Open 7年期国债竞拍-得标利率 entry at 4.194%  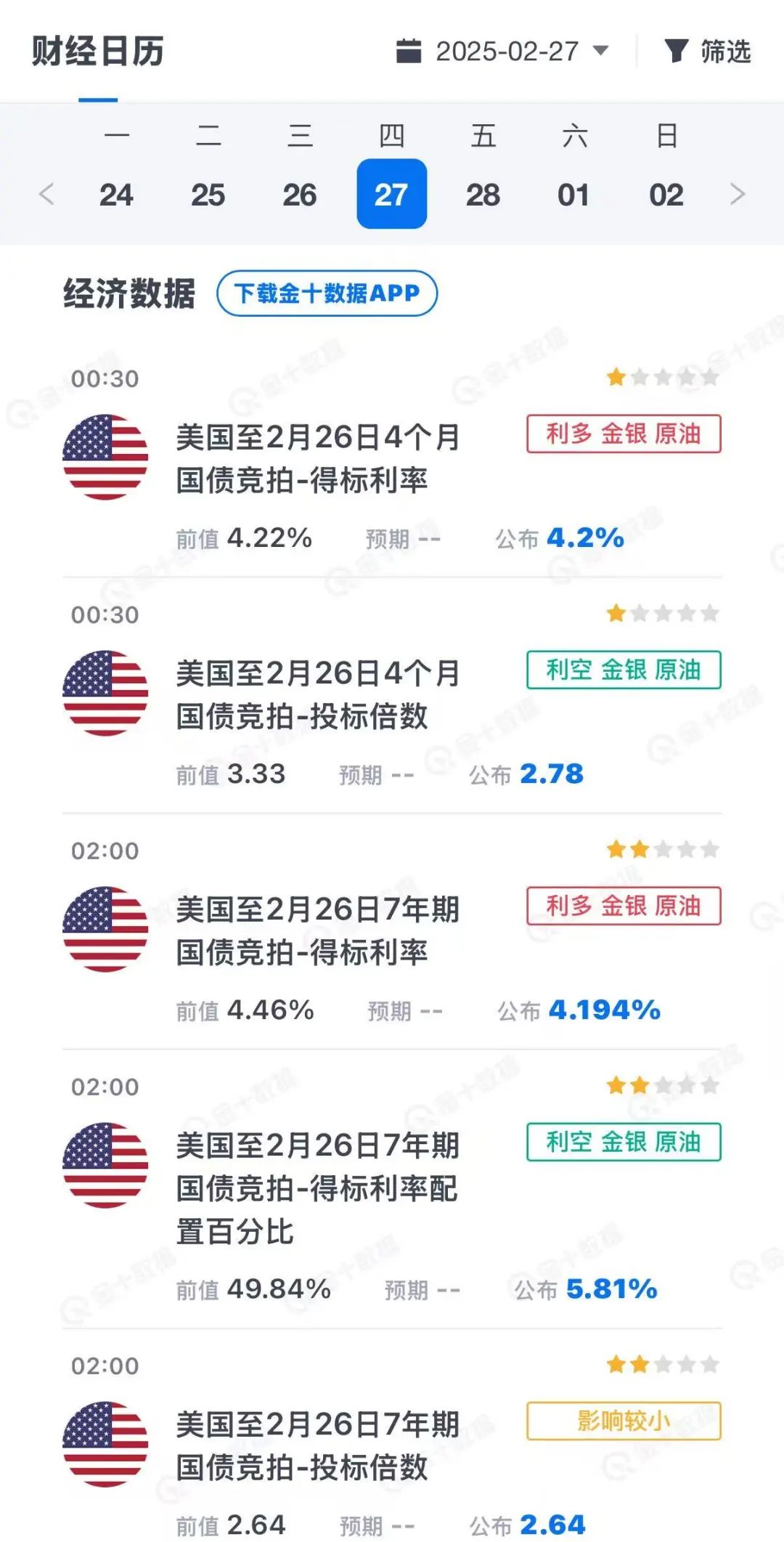click(x=318, y=930)
